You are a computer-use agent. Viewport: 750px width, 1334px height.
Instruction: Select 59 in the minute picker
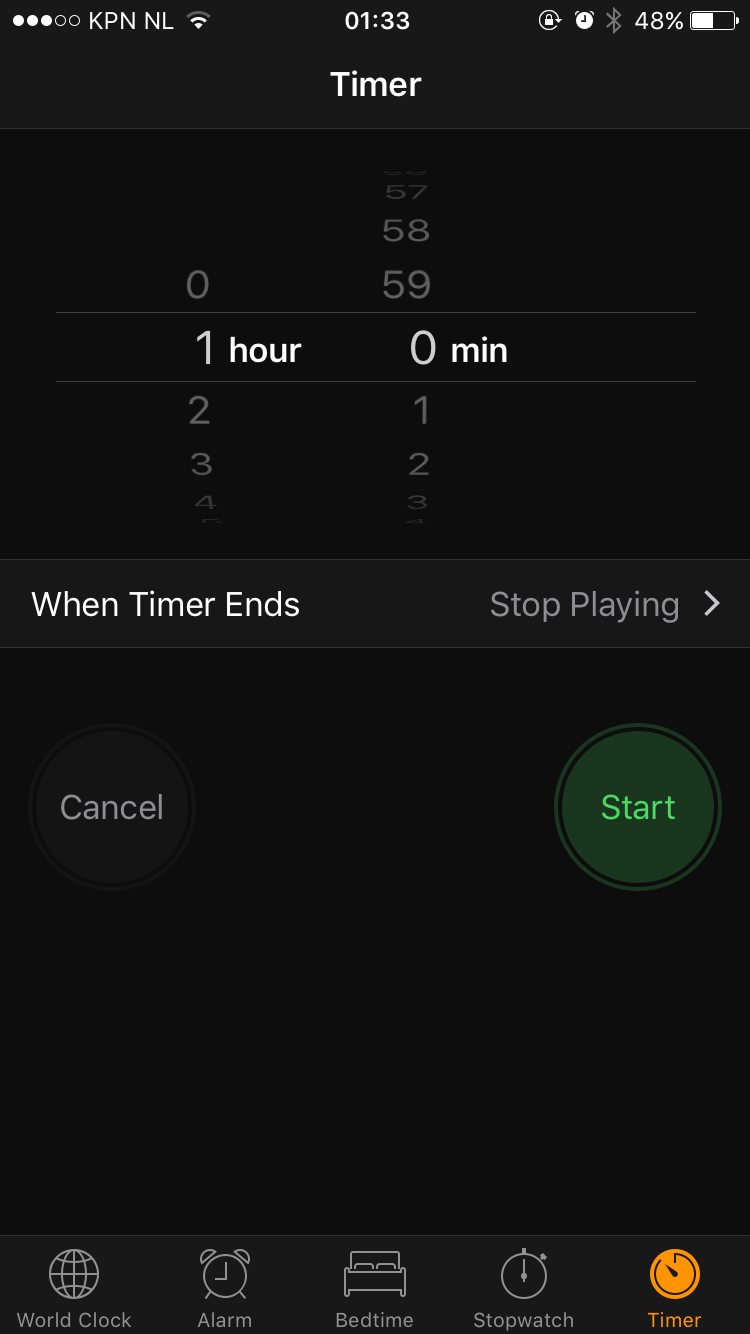(x=404, y=284)
